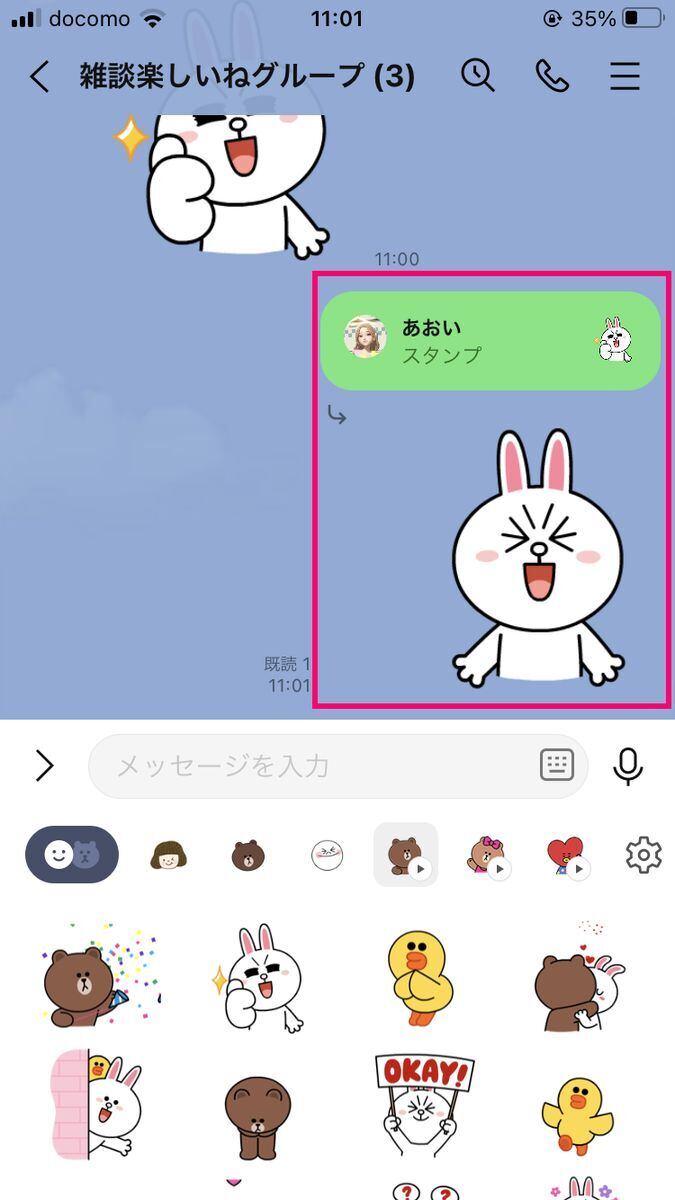Open the chat hamburger menu
Image resolution: width=675 pixels, height=1200 pixels.
pos(625,77)
